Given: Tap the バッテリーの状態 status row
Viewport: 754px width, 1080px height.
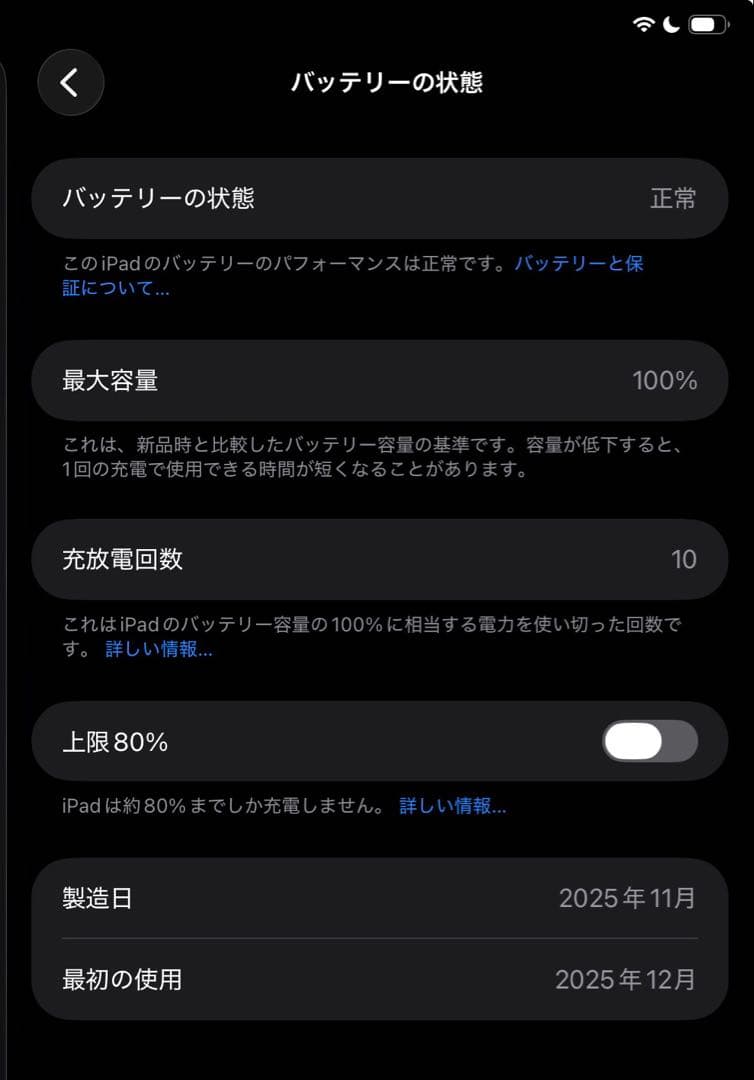Looking at the screenshot, I should click(x=377, y=198).
